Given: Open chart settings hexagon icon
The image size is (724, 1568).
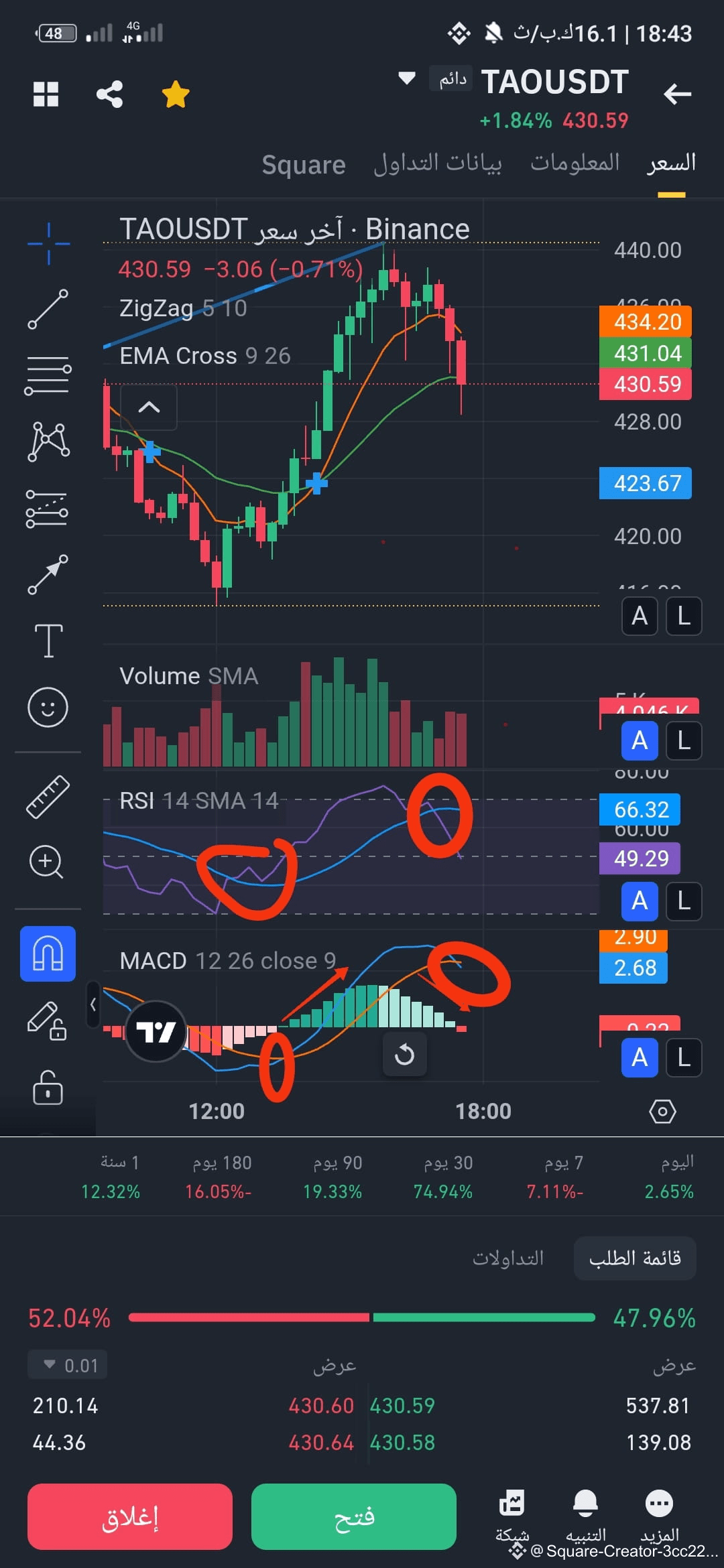Looking at the screenshot, I should 662,1112.
